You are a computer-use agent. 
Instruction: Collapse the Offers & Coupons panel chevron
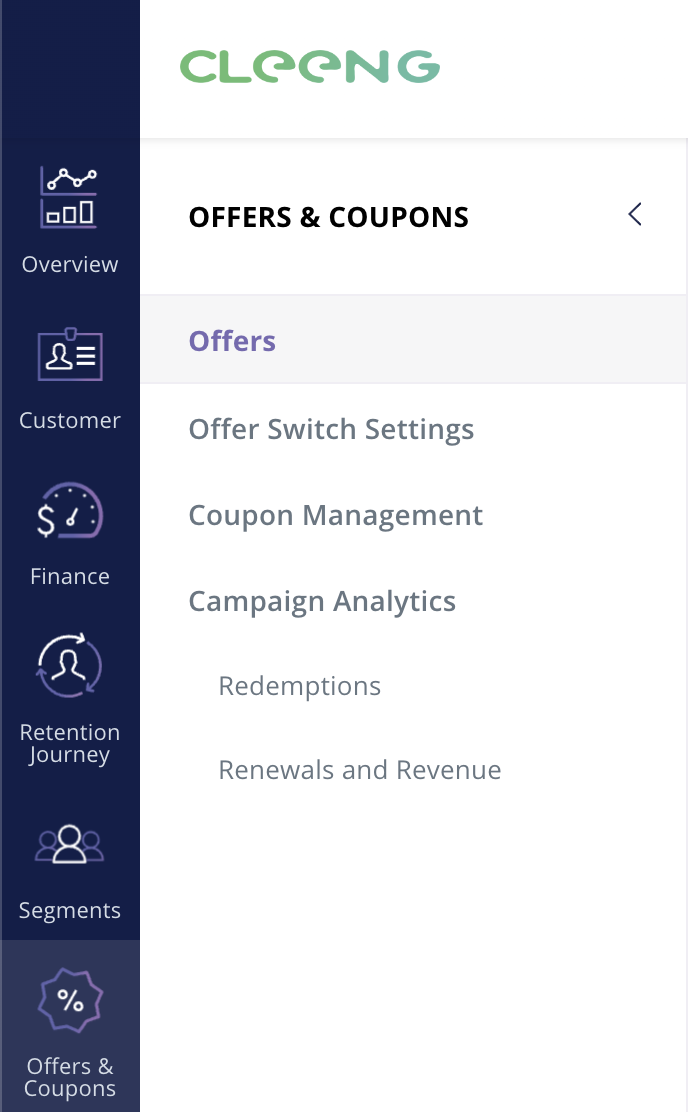tap(635, 214)
